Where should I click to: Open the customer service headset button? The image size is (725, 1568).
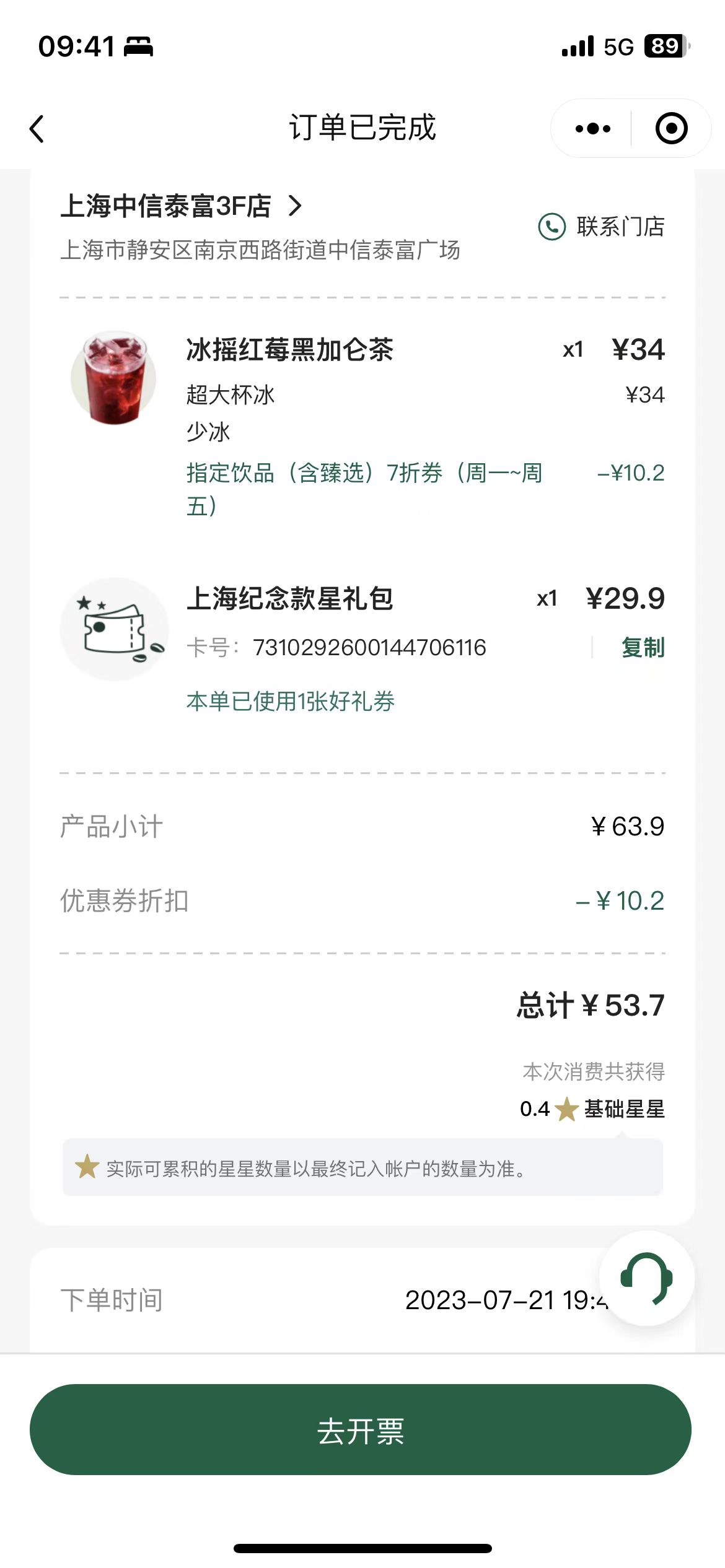tap(646, 1278)
